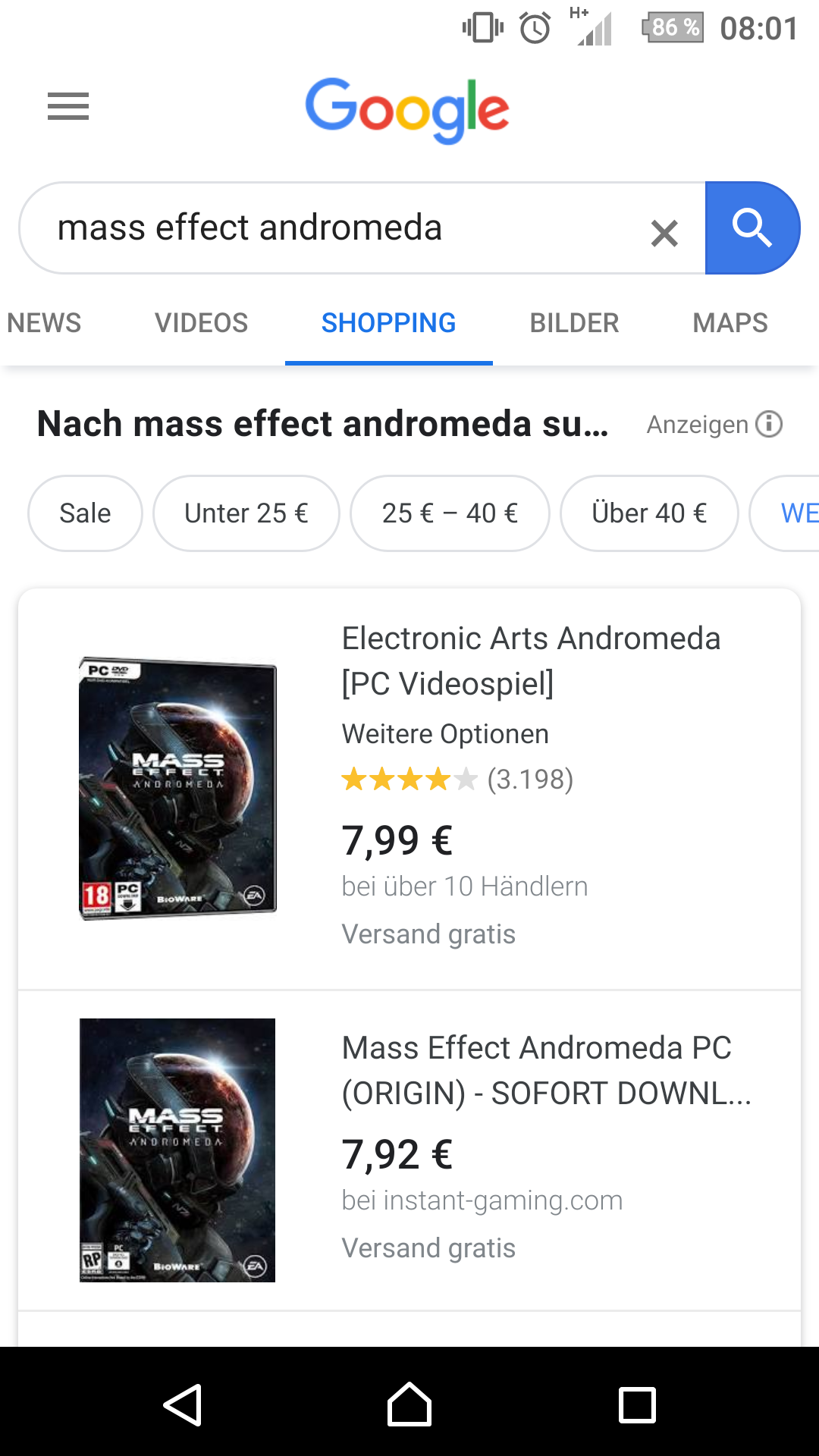
Task: Tap the blue search magnifier button
Action: click(x=752, y=227)
